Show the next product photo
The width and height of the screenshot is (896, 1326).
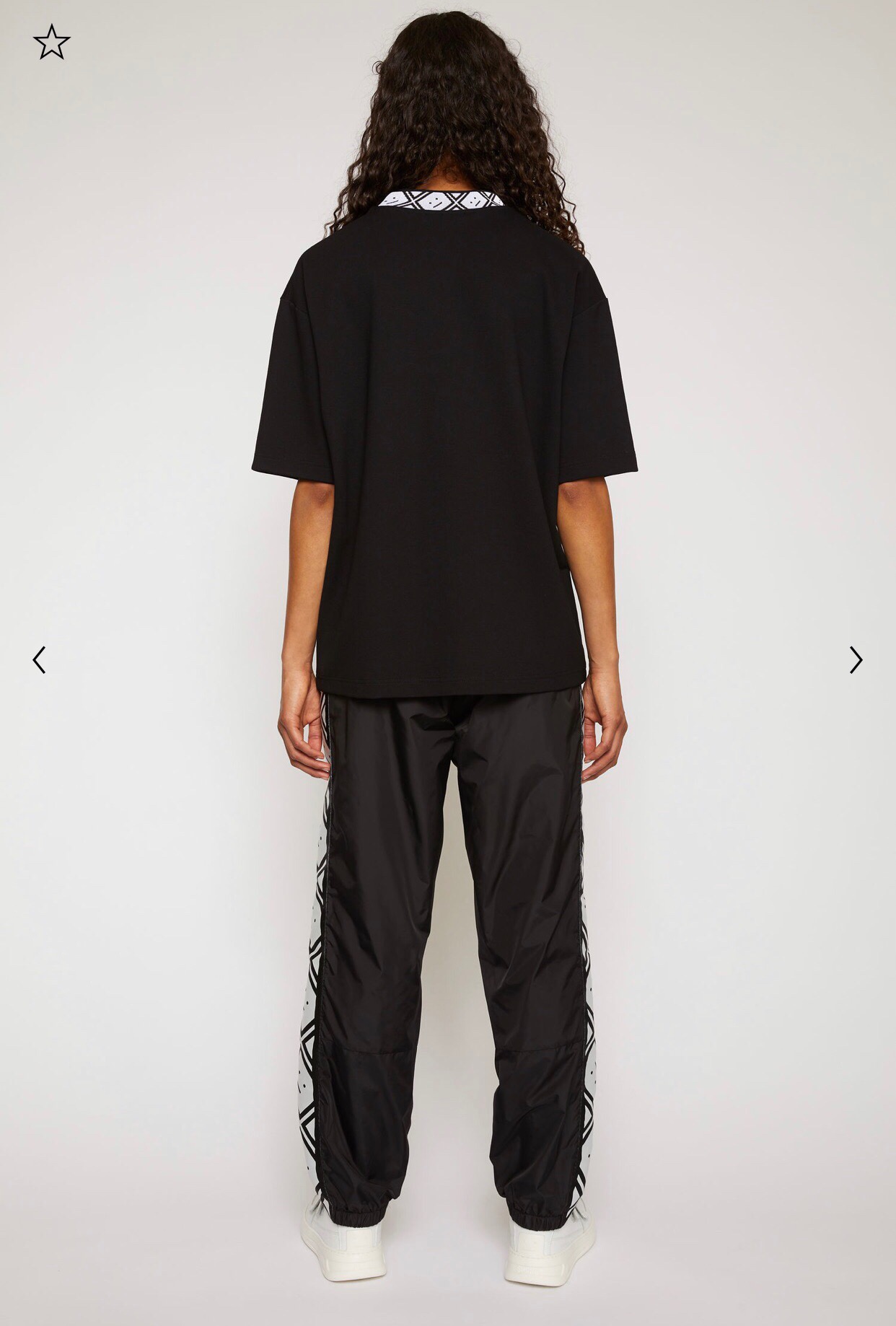(856, 660)
